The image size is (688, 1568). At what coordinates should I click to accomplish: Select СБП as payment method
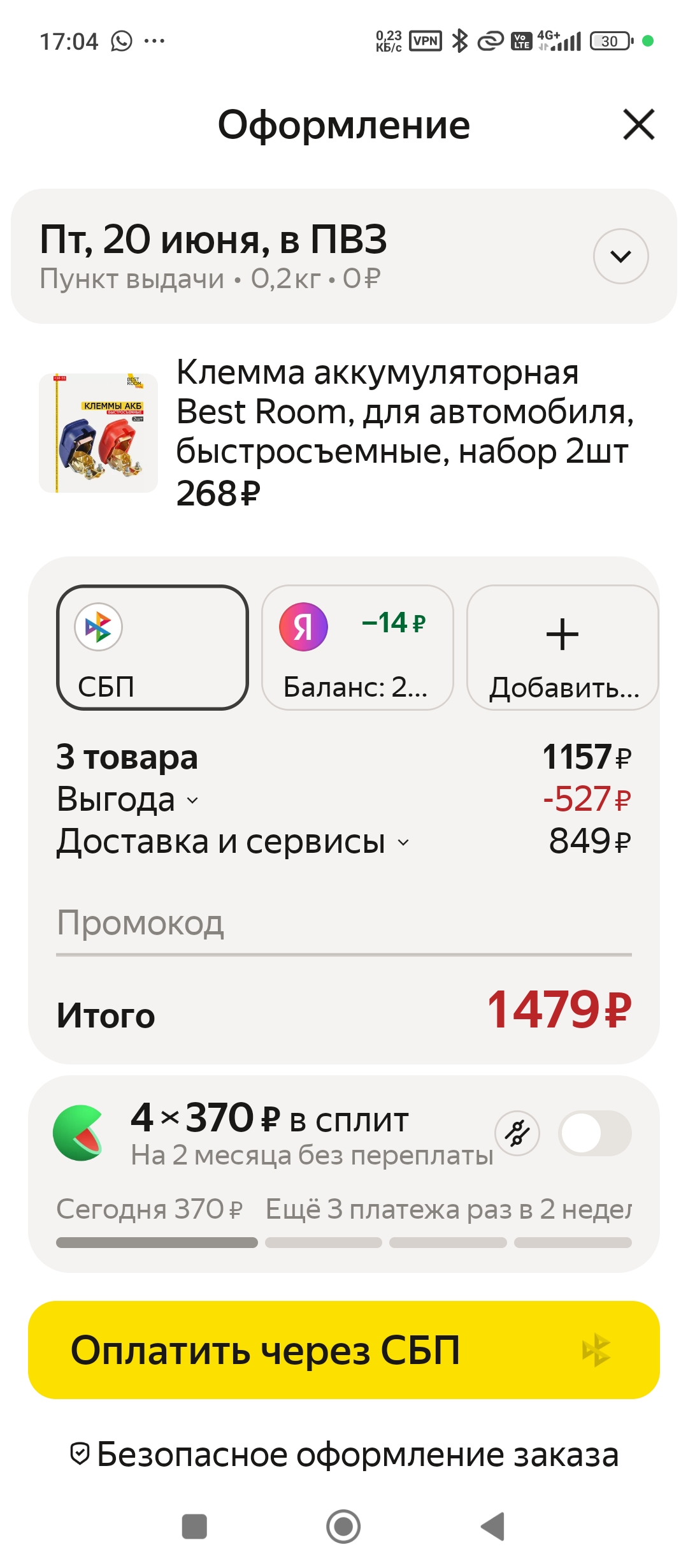coord(152,647)
